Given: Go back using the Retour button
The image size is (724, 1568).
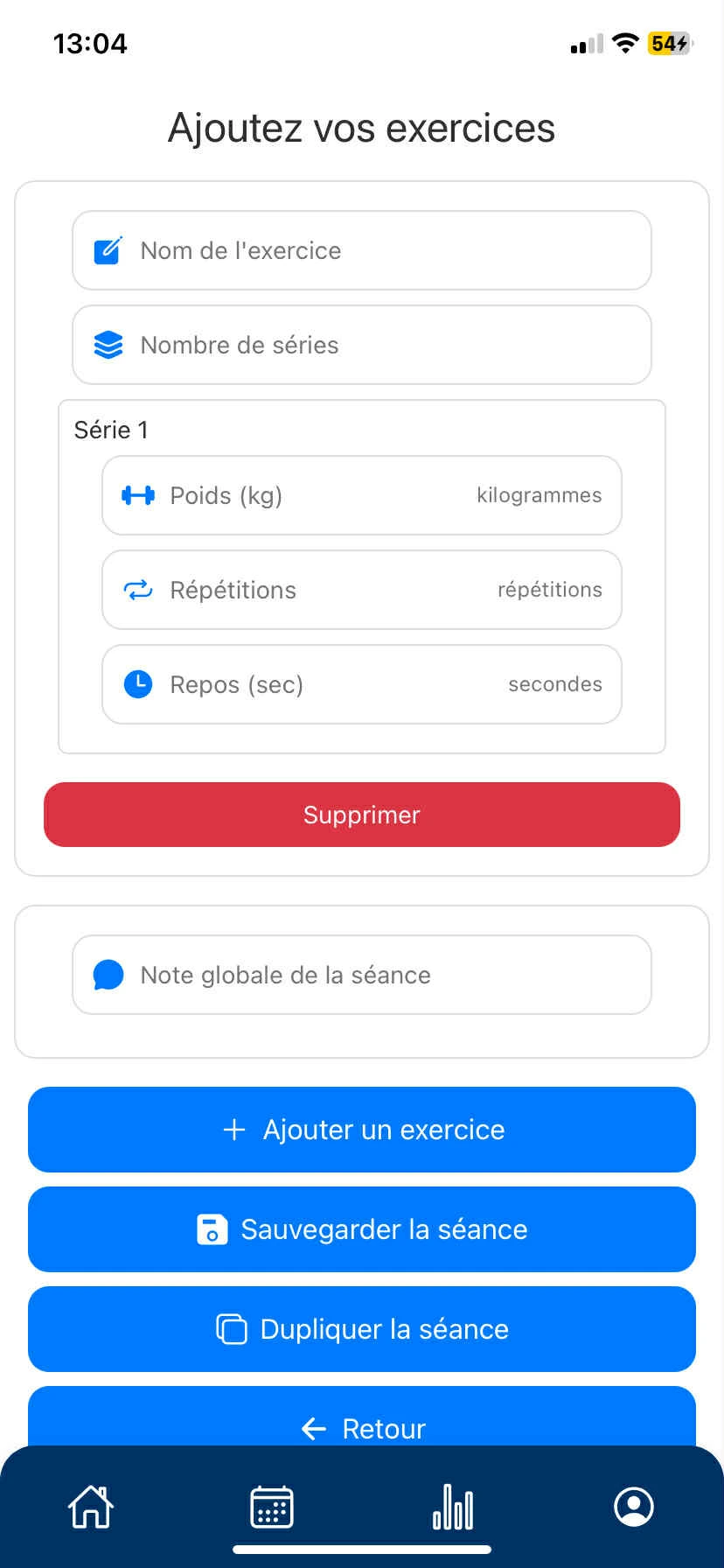Looking at the screenshot, I should point(361,1422).
